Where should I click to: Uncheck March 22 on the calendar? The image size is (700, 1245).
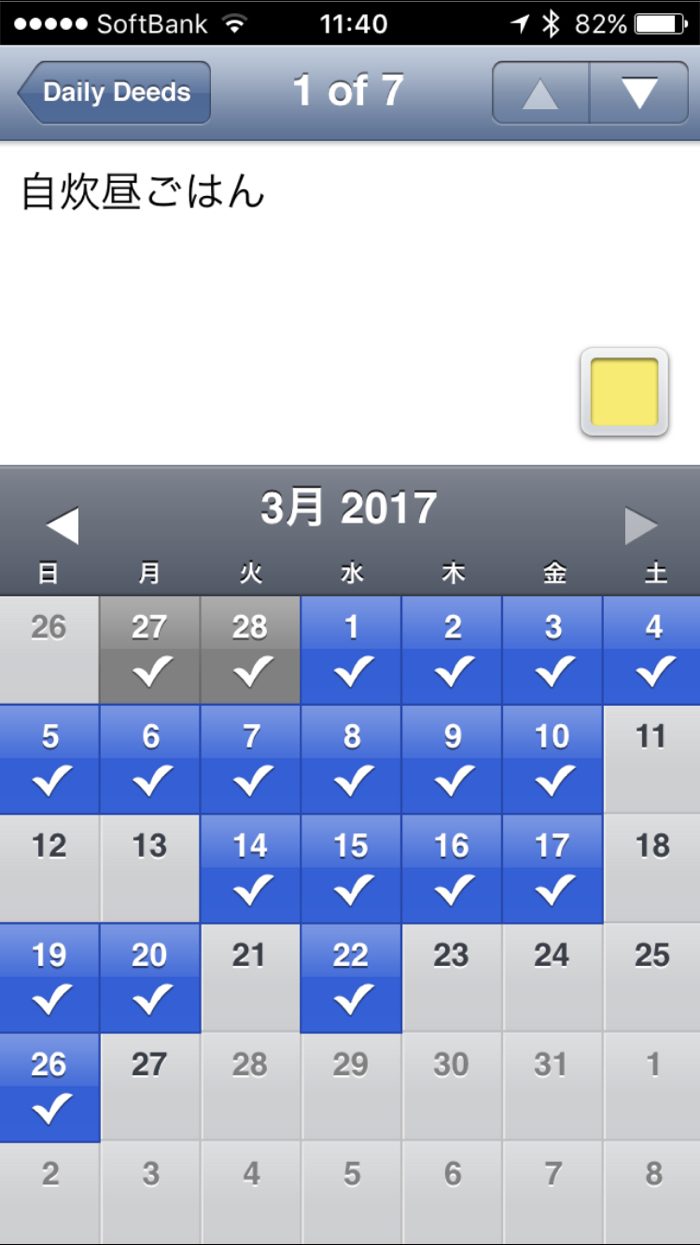pos(351,978)
